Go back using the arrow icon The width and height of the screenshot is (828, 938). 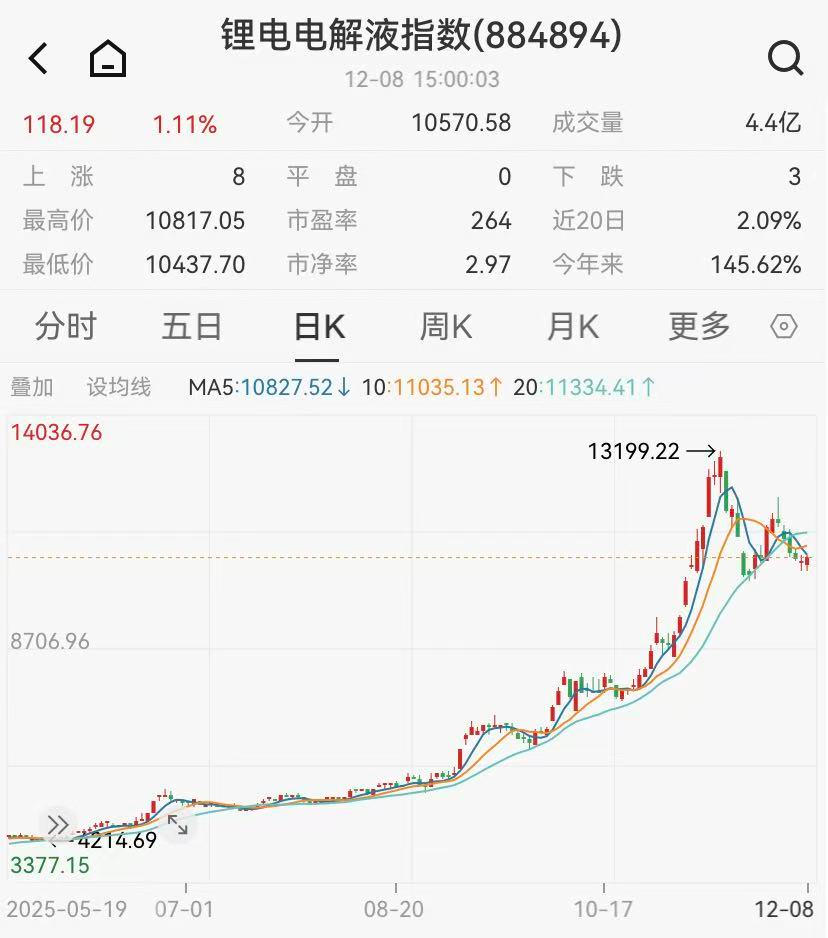(x=38, y=59)
